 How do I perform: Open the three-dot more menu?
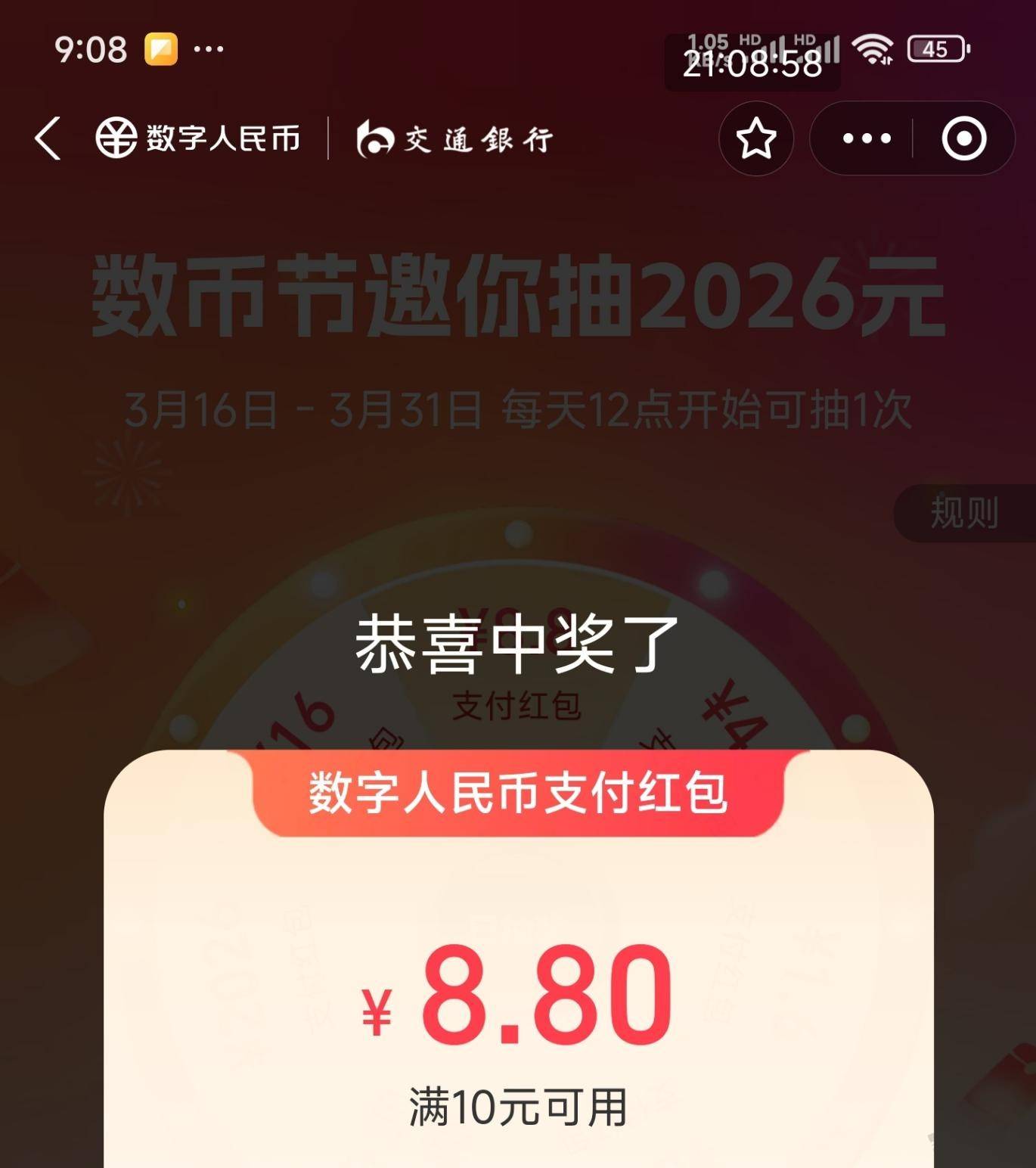867,138
